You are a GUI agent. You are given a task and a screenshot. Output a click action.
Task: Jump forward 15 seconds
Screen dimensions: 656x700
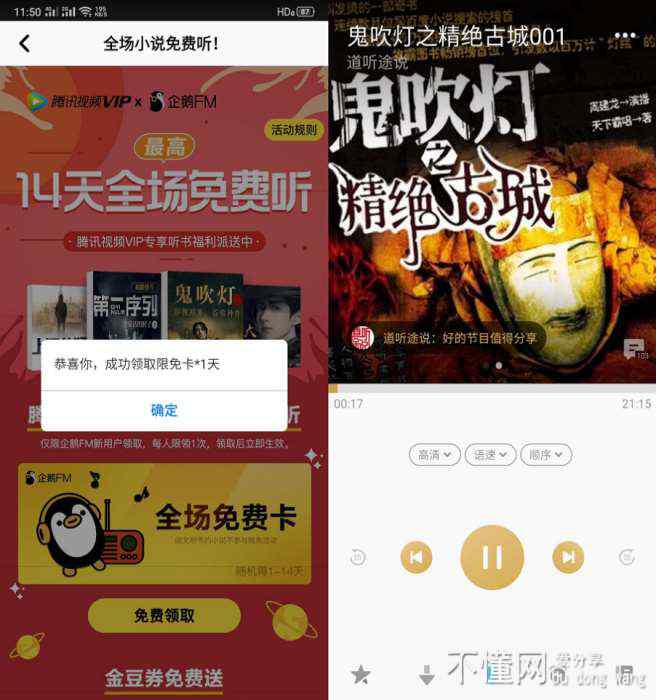(x=627, y=557)
